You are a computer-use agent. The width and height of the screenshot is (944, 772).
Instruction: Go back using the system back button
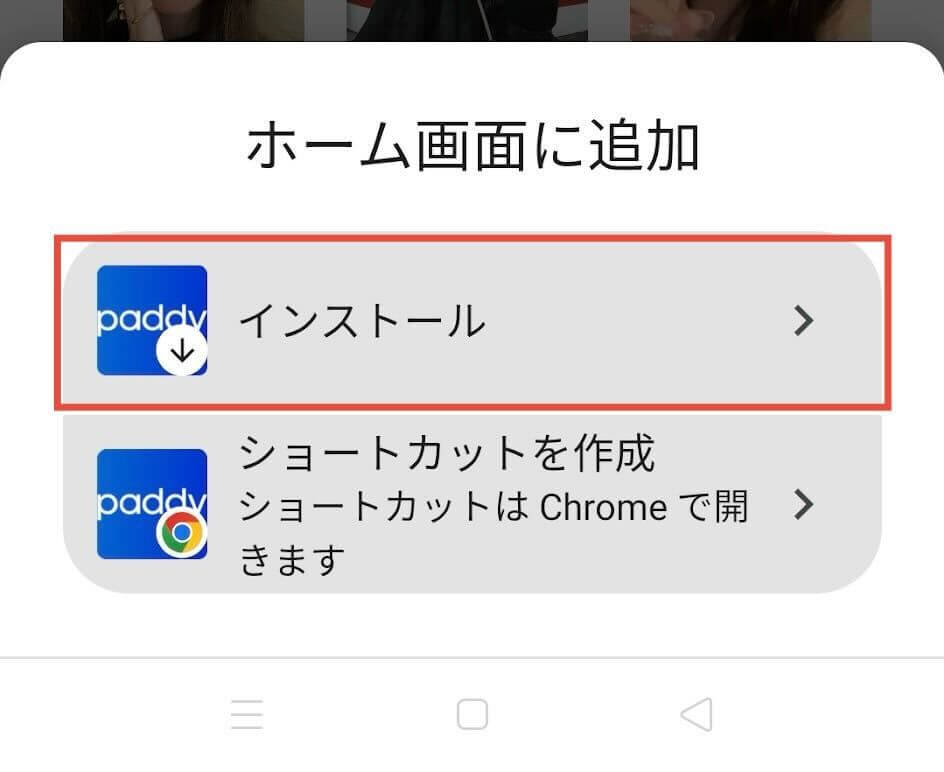(x=696, y=714)
